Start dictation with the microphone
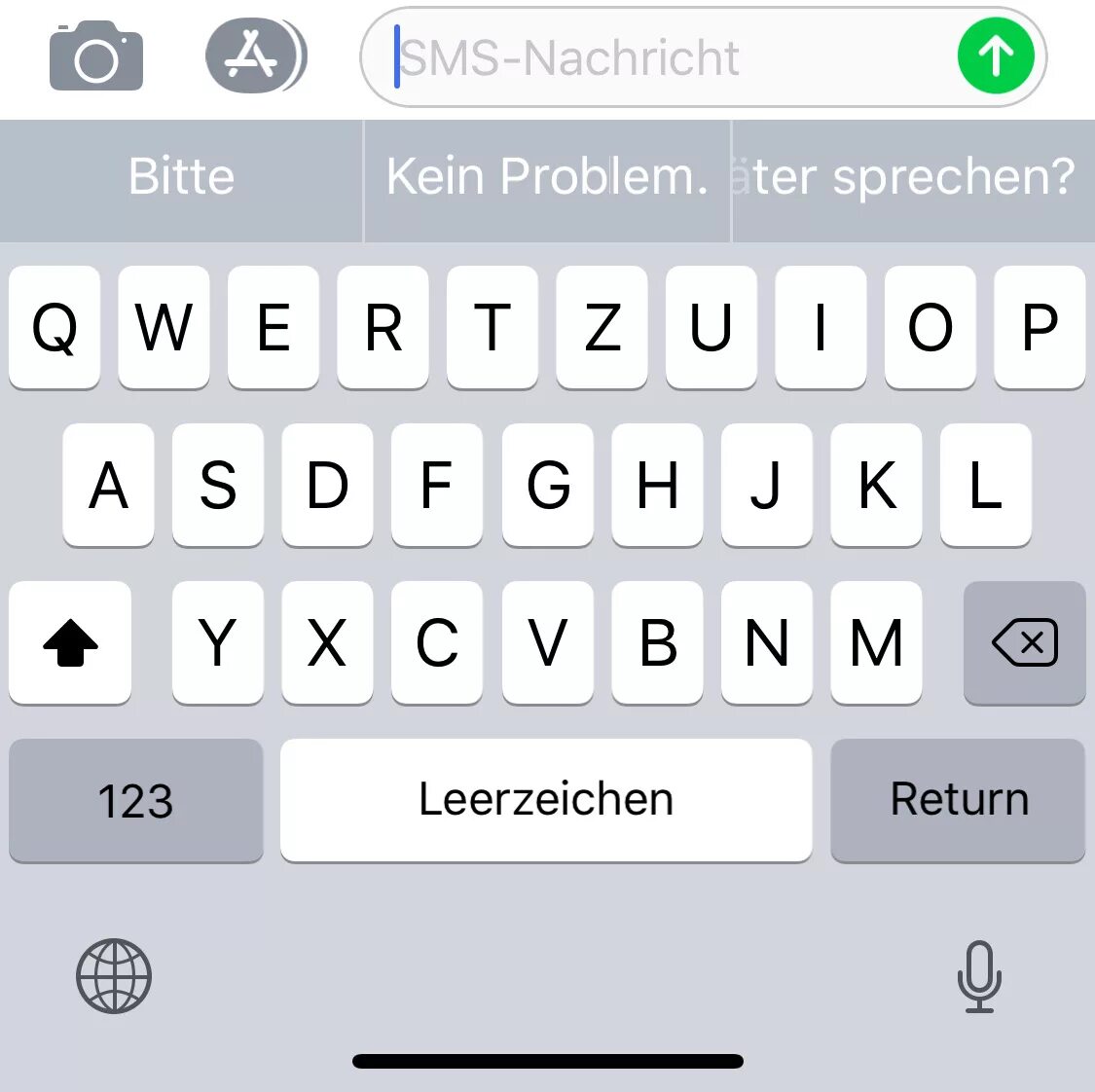This screenshot has height=1092, width=1095. coord(978,975)
